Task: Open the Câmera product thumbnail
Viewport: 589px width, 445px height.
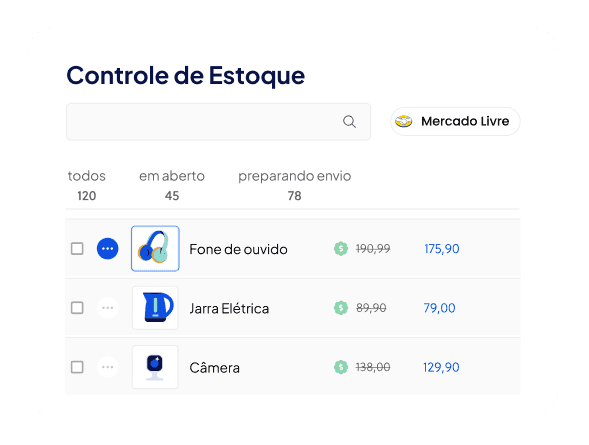Action: tap(155, 367)
